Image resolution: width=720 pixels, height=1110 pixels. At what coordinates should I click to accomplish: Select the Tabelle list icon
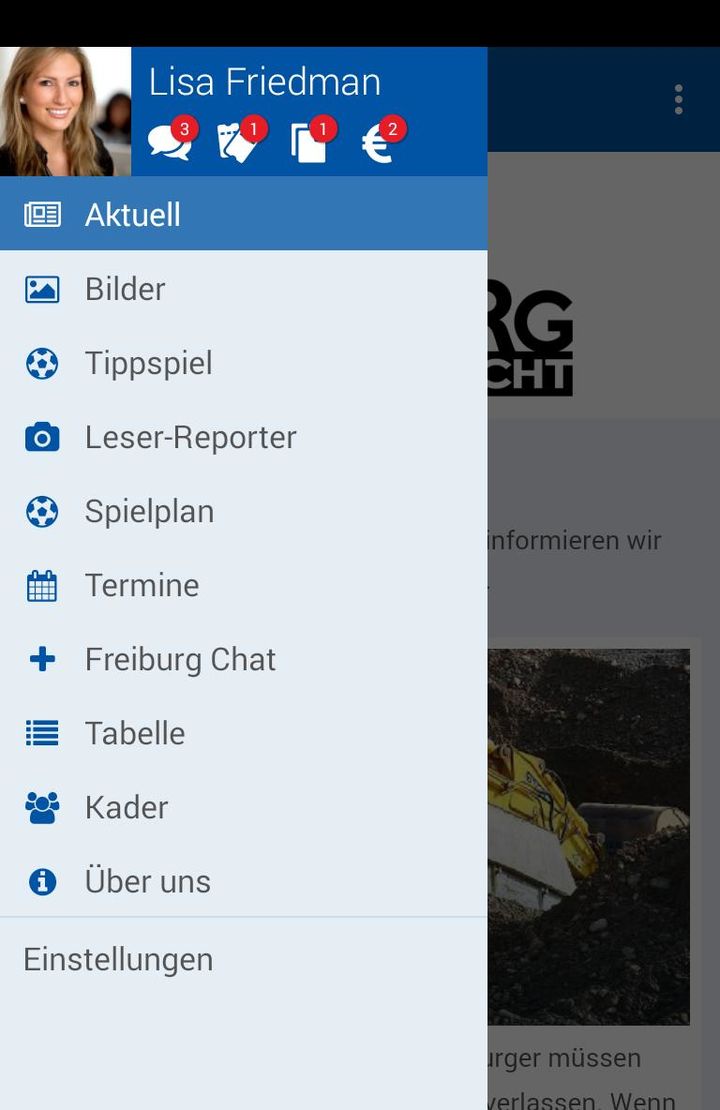[x=40, y=732]
